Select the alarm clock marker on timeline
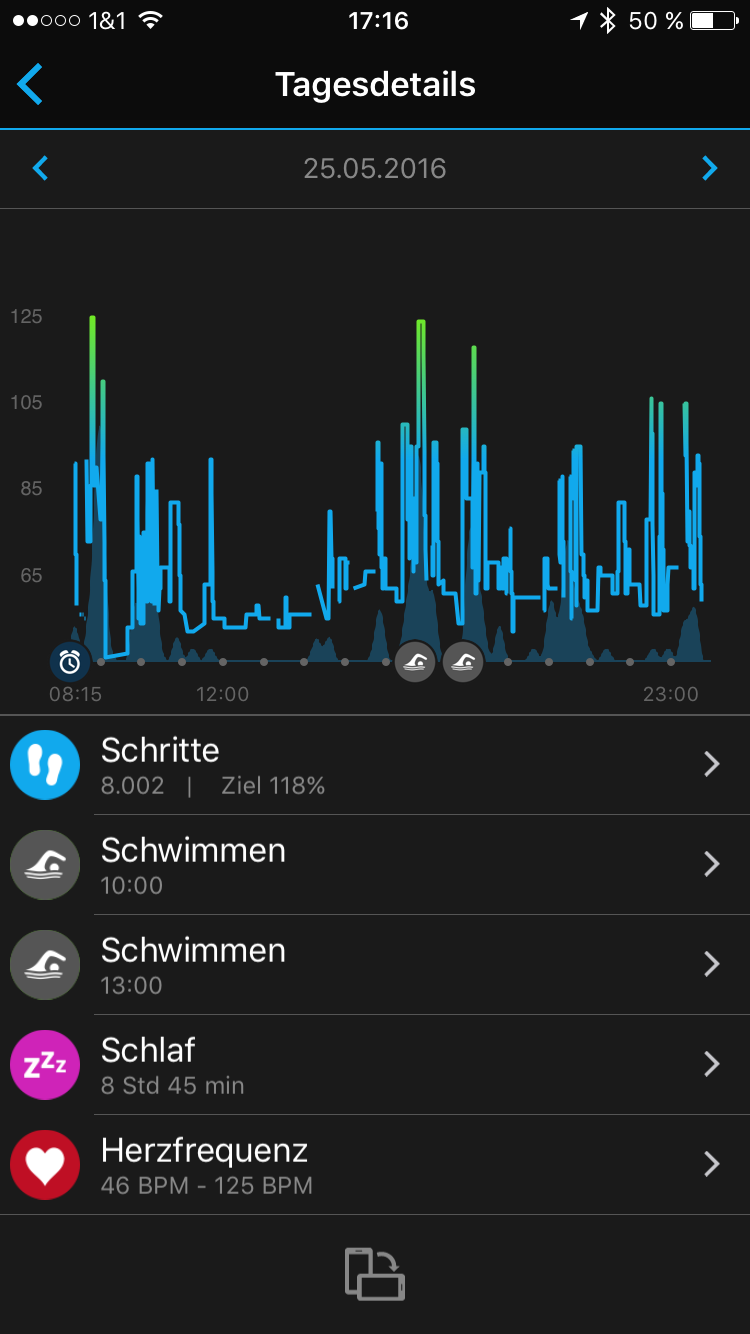Screen dimensions: 750x1334 tap(70, 661)
